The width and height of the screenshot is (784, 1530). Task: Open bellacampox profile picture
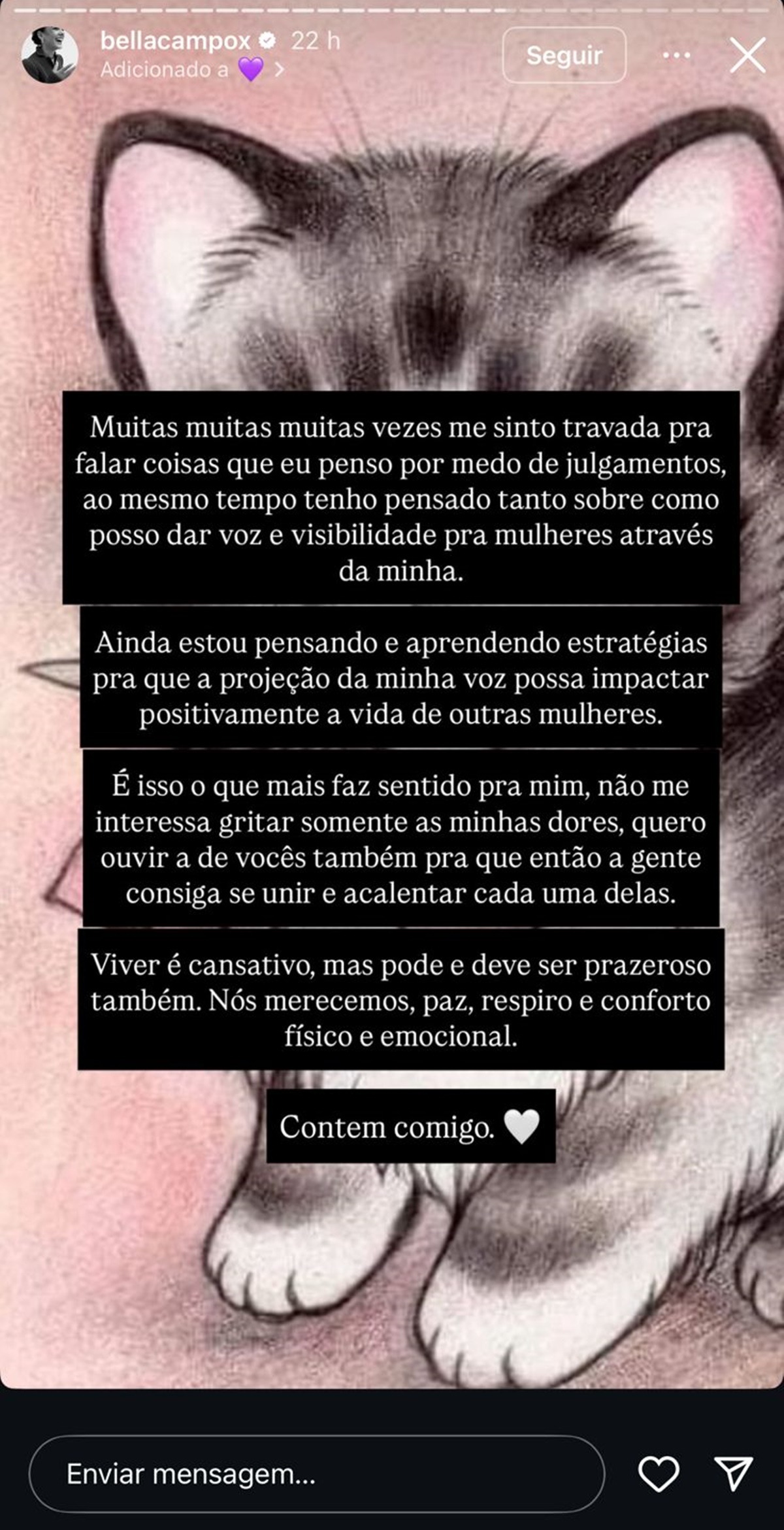coord(50,55)
